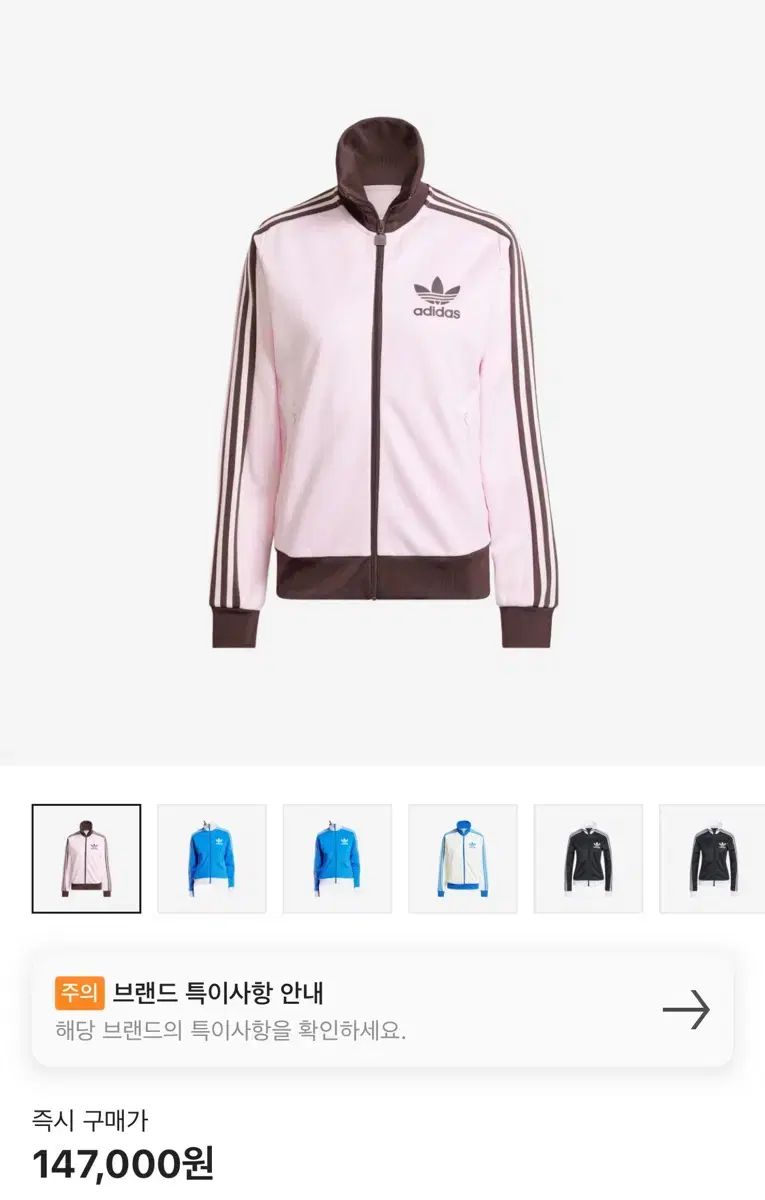Select the currently highlighted first thumbnail

pos(88,860)
